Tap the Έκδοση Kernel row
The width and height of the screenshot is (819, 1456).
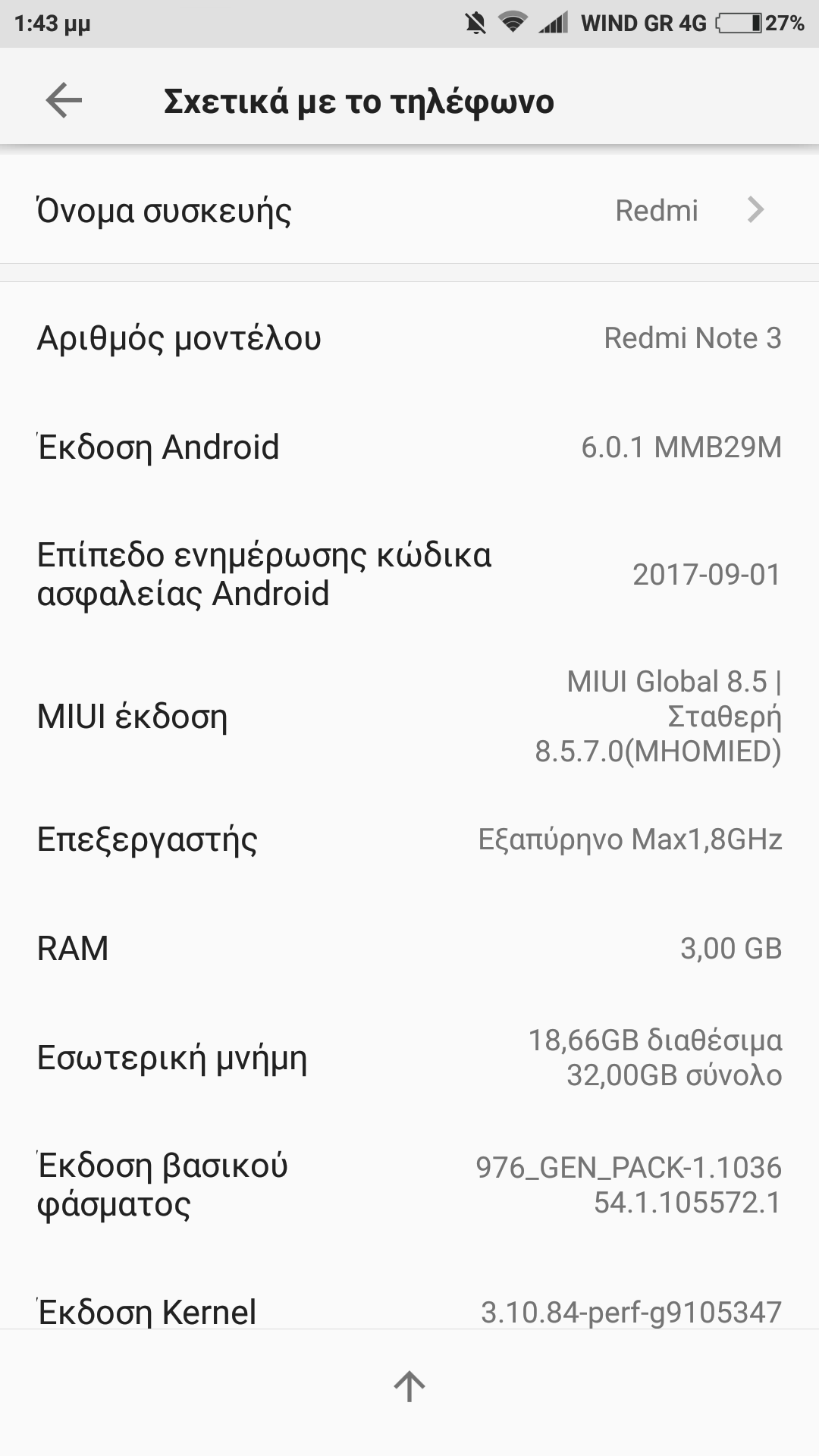click(409, 1310)
